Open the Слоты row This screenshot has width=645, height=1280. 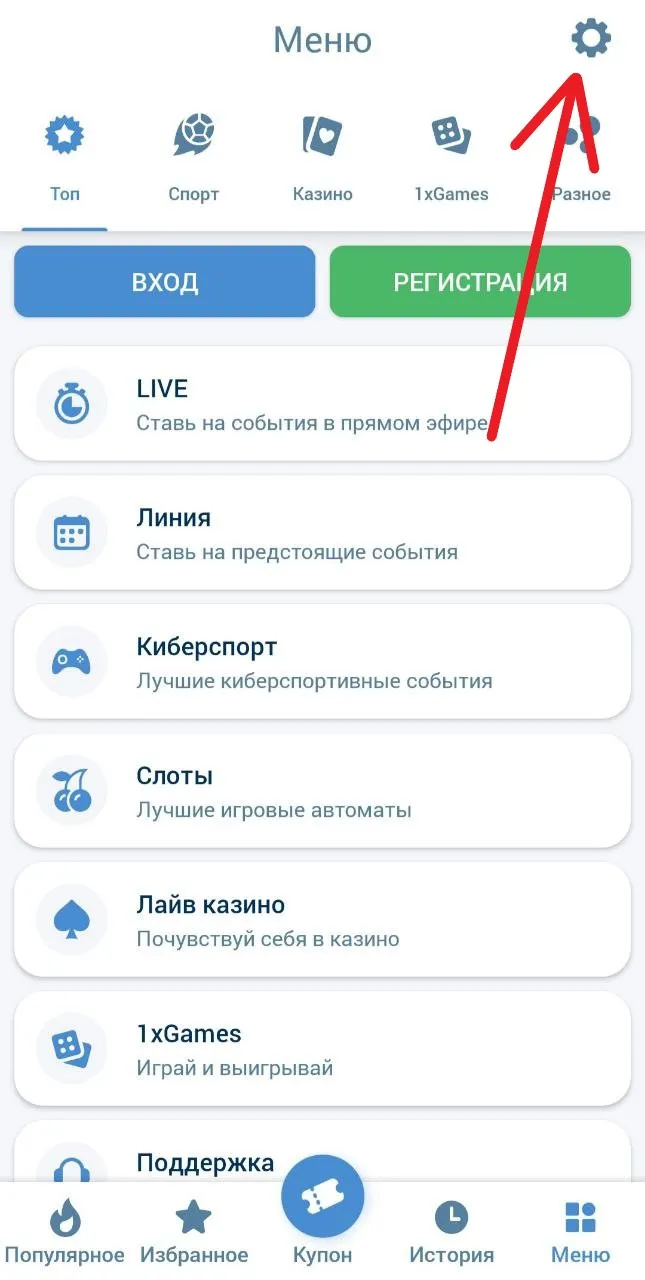322,791
